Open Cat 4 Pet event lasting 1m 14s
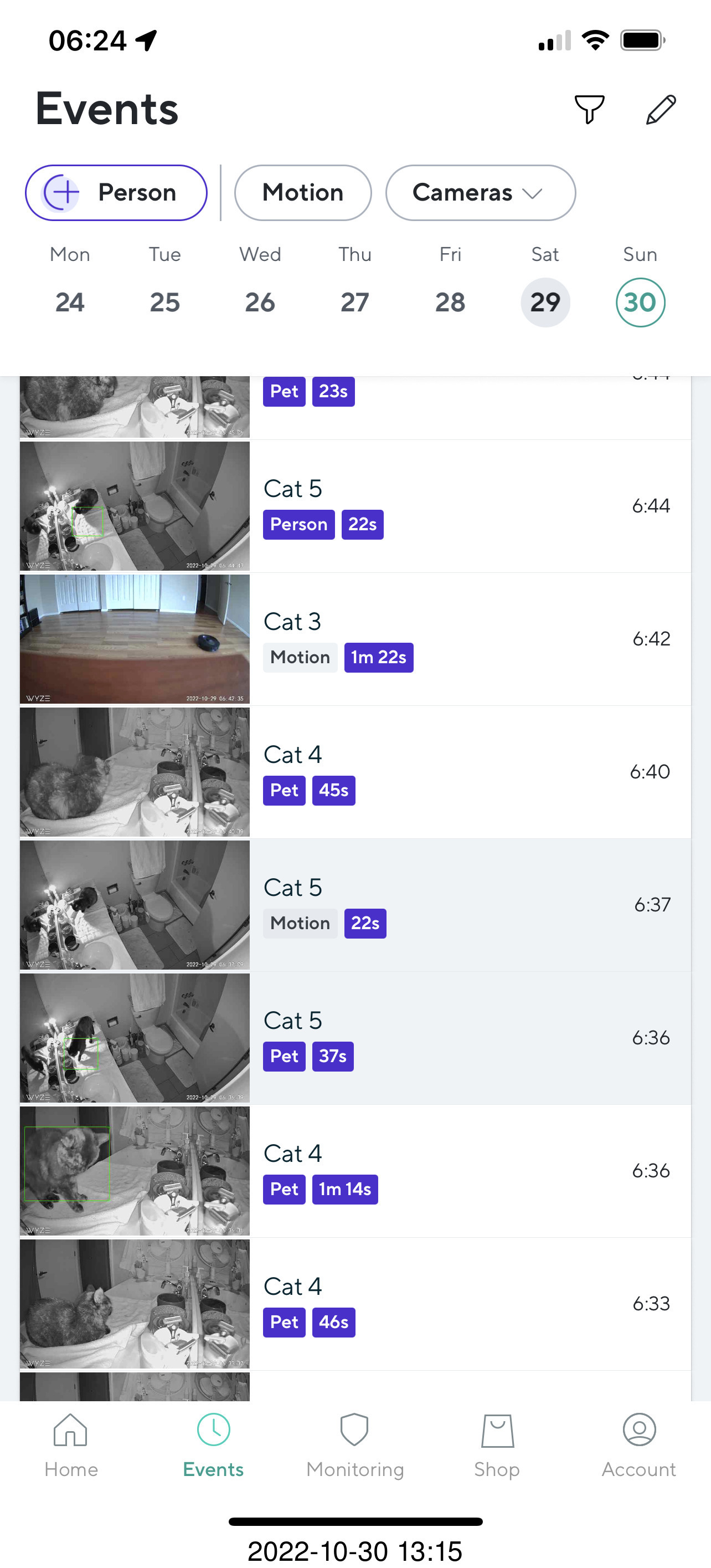This screenshot has width=711, height=1568. [x=355, y=1171]
